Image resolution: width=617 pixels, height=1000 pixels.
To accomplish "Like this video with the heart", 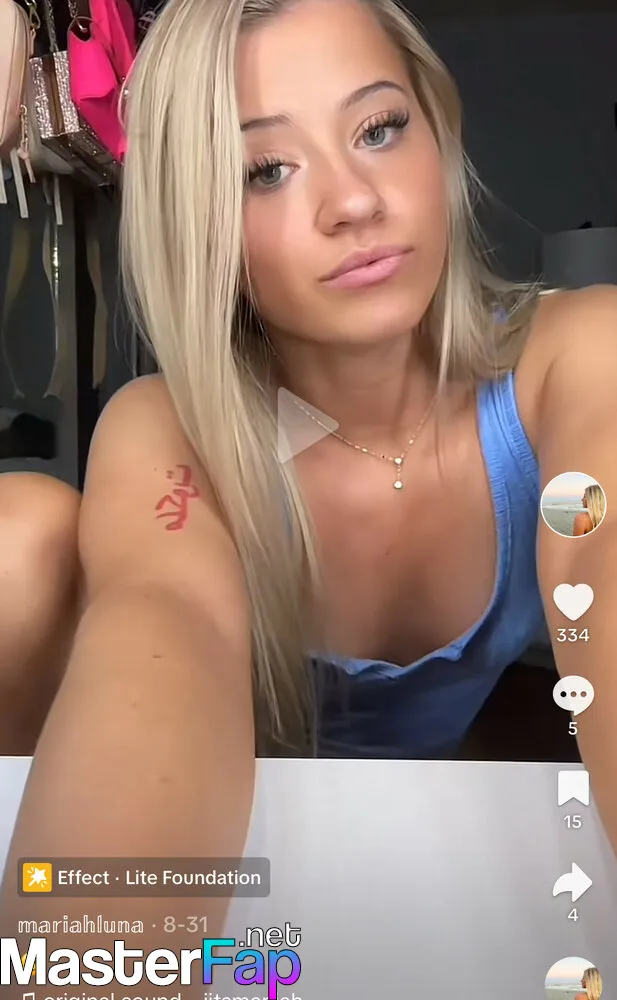I will tap(573, 601).
